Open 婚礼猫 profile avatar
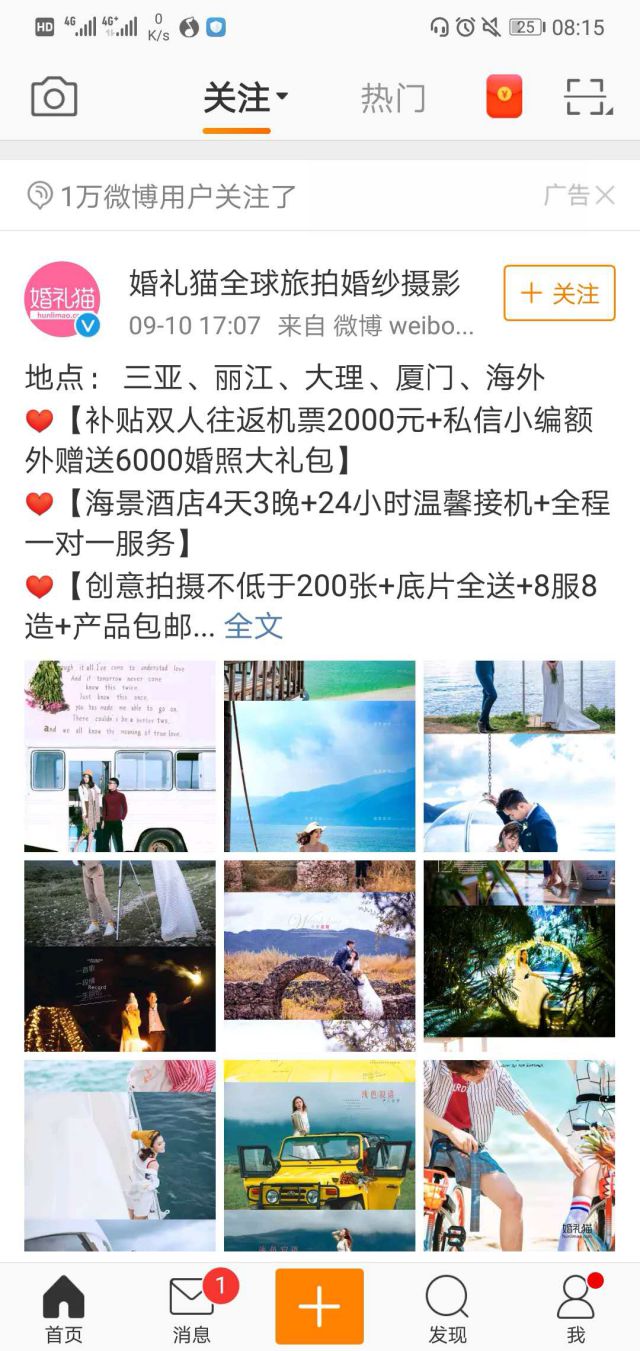Image resolution: width=640 pixels, height=1351 pixels. (x=62, y=299)
